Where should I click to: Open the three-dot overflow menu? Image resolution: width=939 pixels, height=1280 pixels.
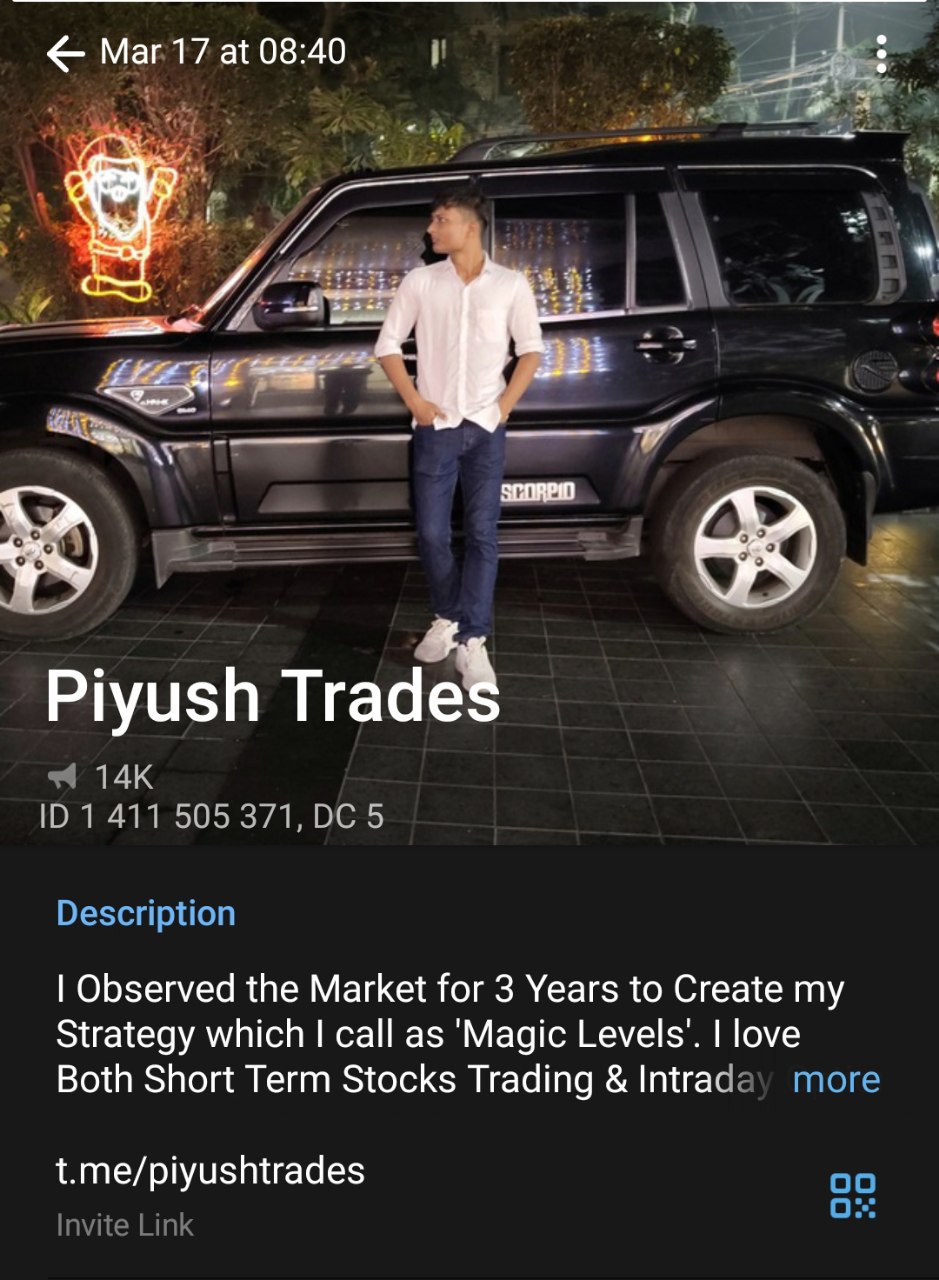(x=880, y=54)
